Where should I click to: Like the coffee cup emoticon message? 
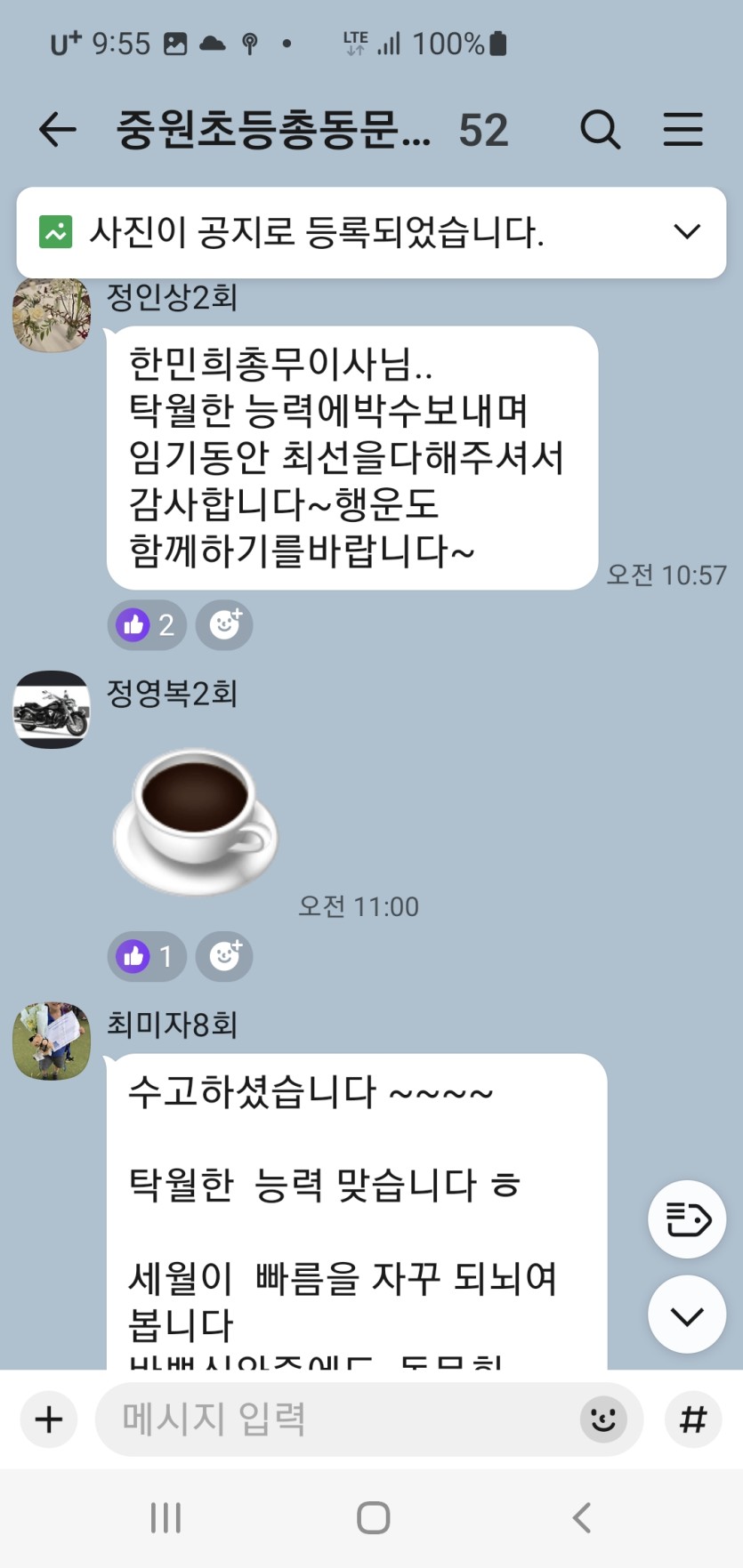(x=147, y=956)
